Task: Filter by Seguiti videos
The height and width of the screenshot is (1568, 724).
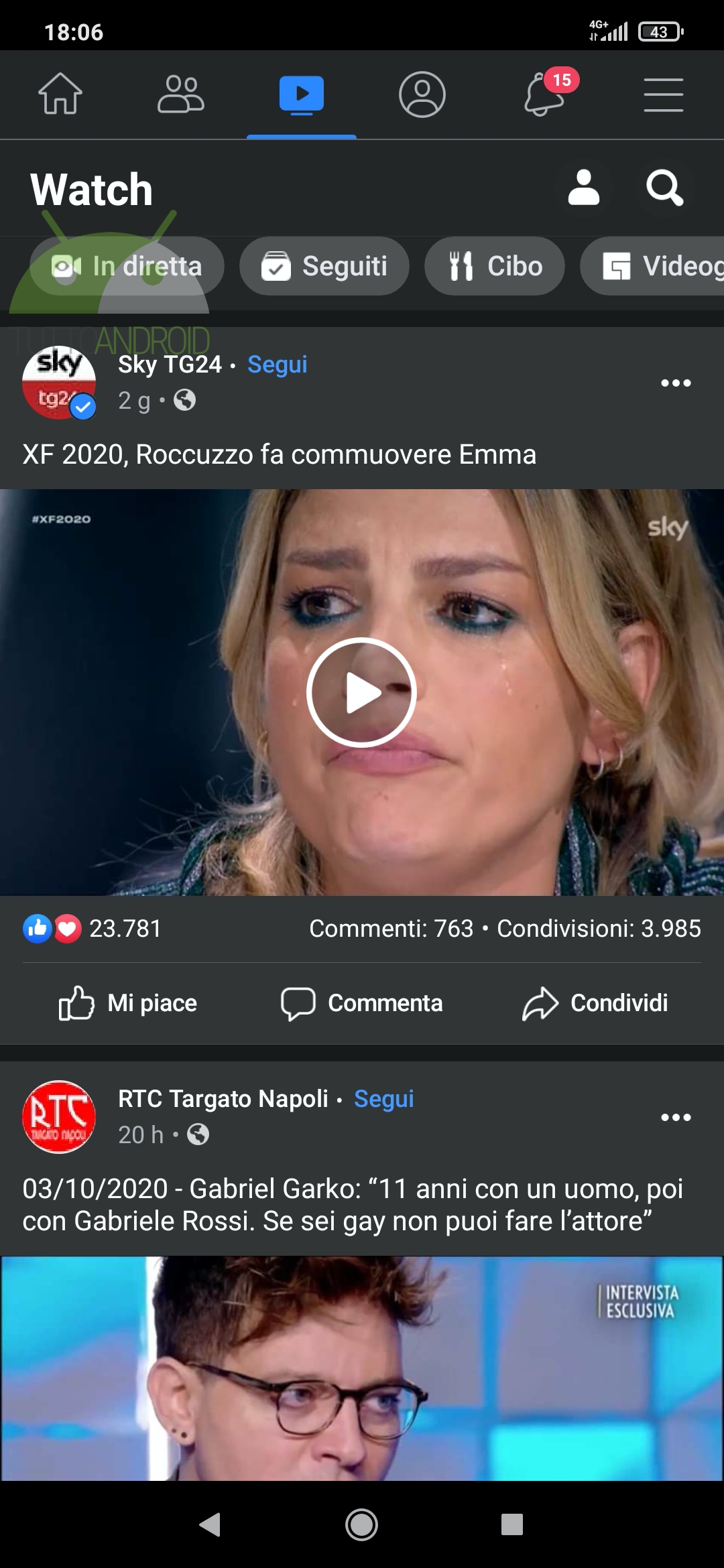Action: pos(324,266)
